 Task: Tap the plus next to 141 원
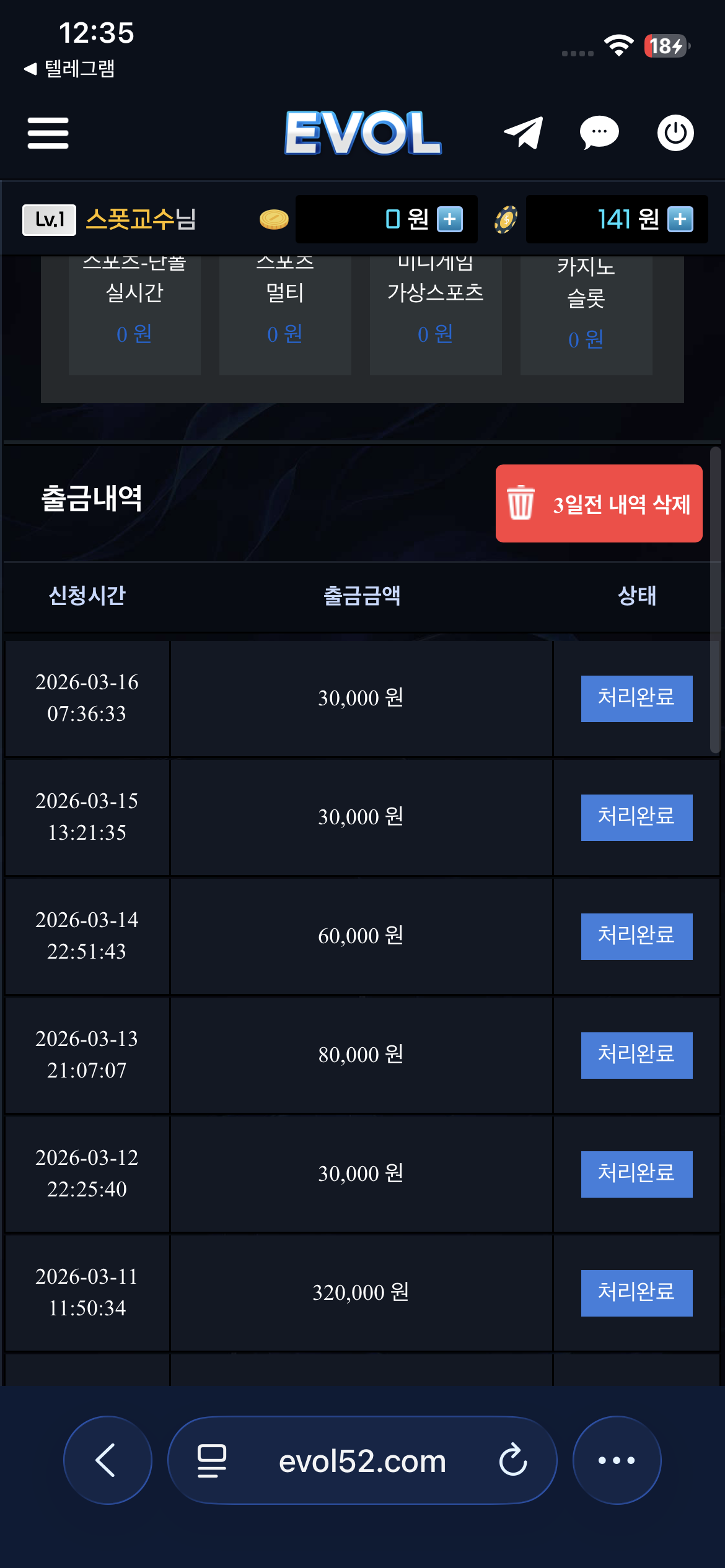pyautogui.click(x=680, y=219)
